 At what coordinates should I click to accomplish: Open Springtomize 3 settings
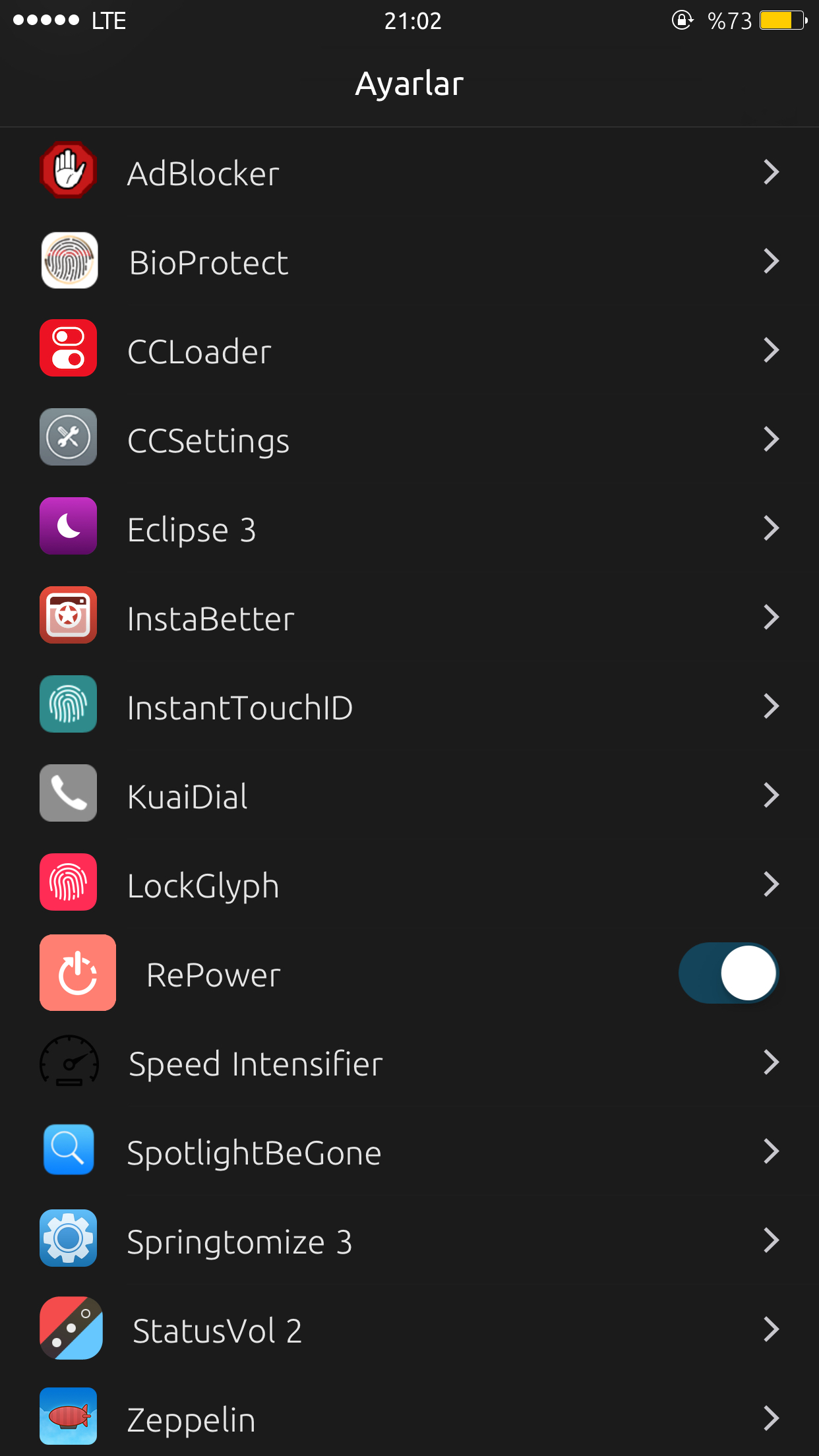coord(409,1240)
